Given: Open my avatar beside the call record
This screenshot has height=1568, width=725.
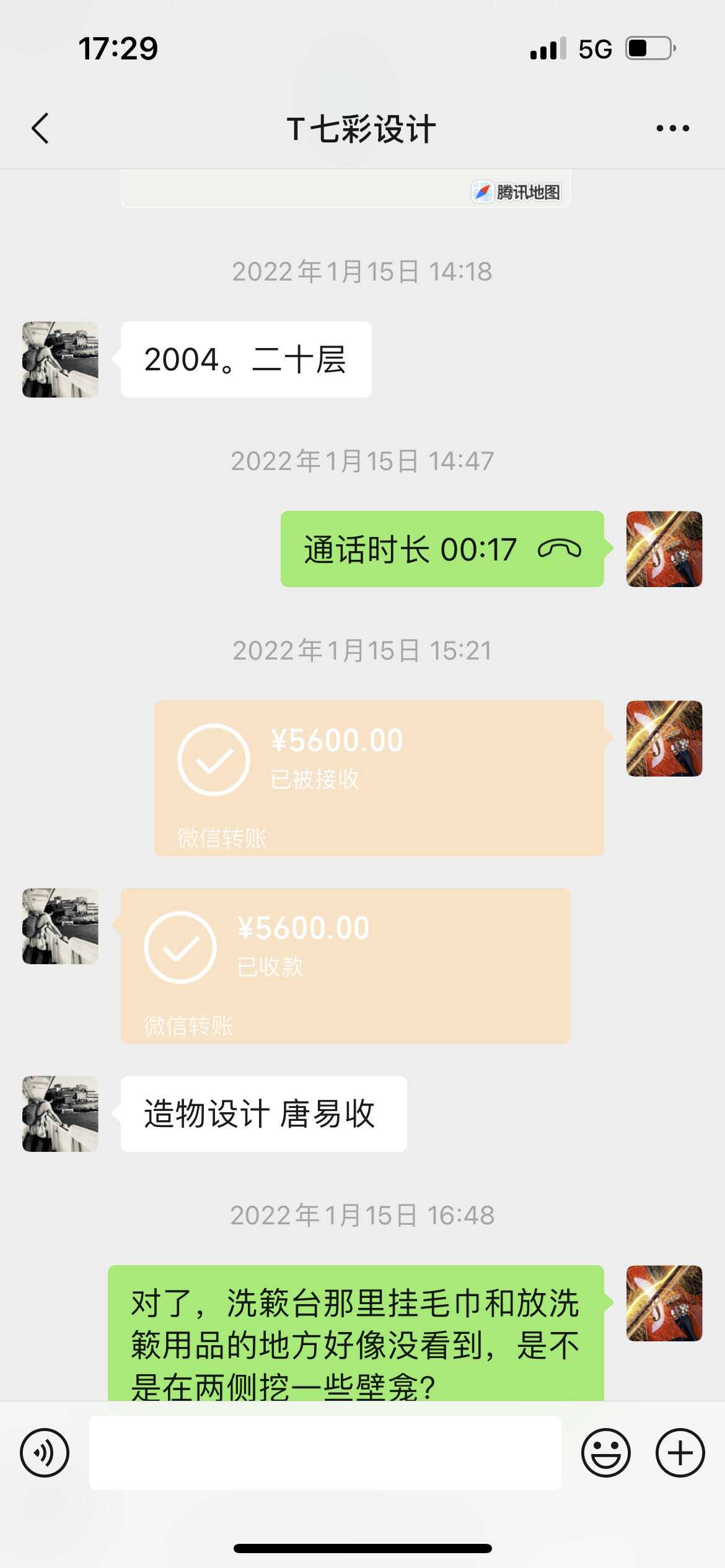Looking at the screenshot, I should [x=664, y=549].
